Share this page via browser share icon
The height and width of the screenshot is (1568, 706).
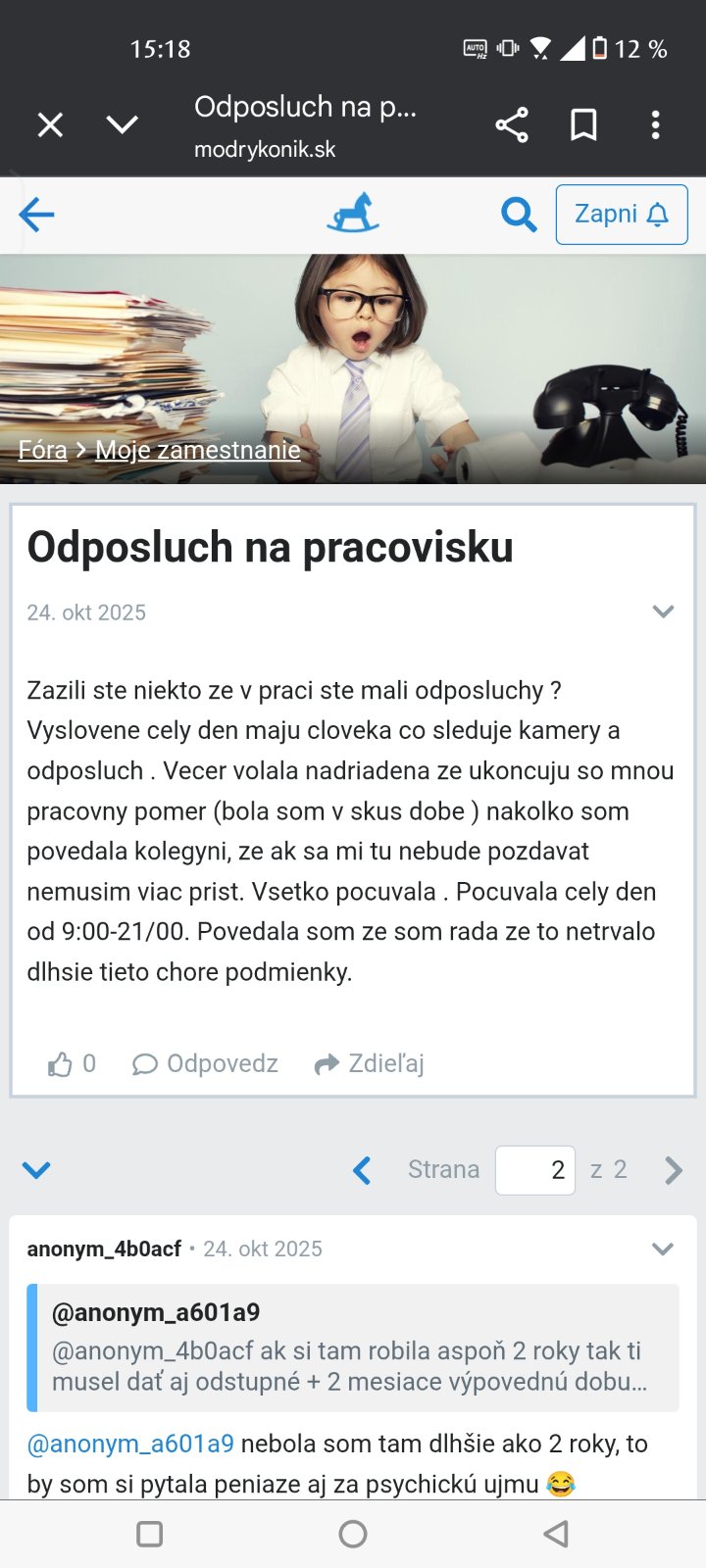512,125
